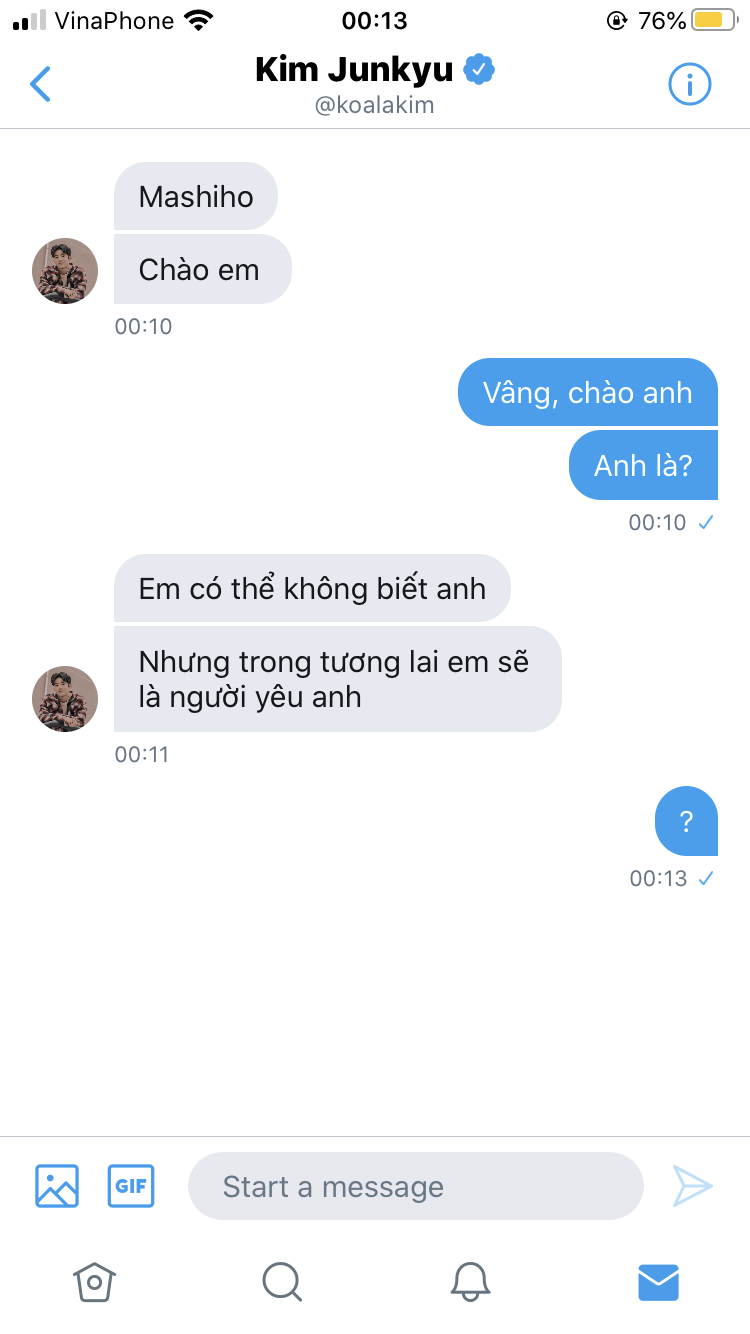Open the GIF picker
750x1334 pixels.
tap(131, 1186)
